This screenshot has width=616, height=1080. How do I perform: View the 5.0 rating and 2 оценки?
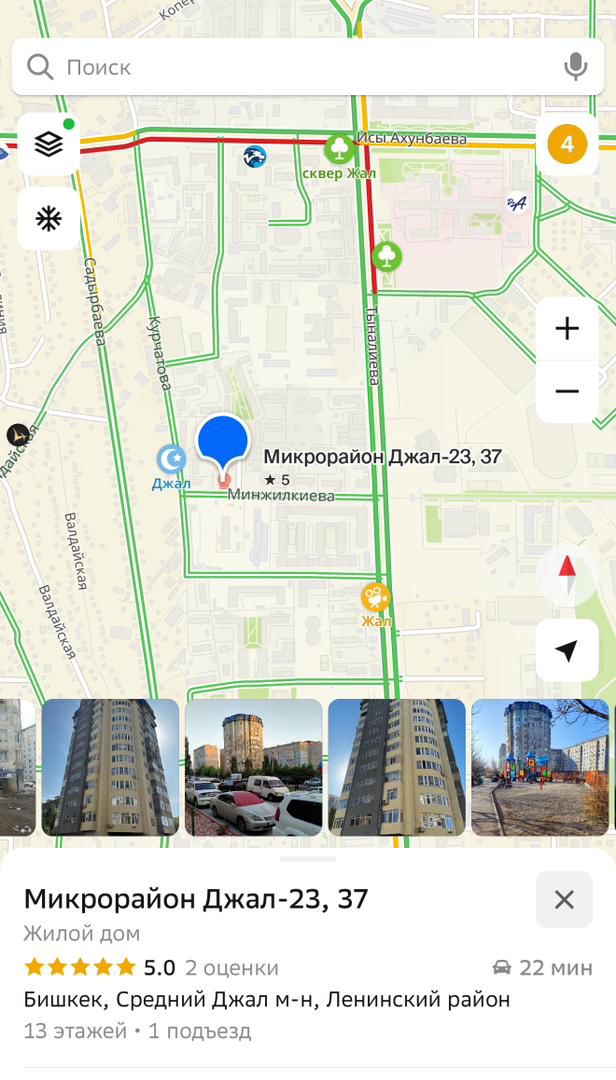tap(152, 968)
